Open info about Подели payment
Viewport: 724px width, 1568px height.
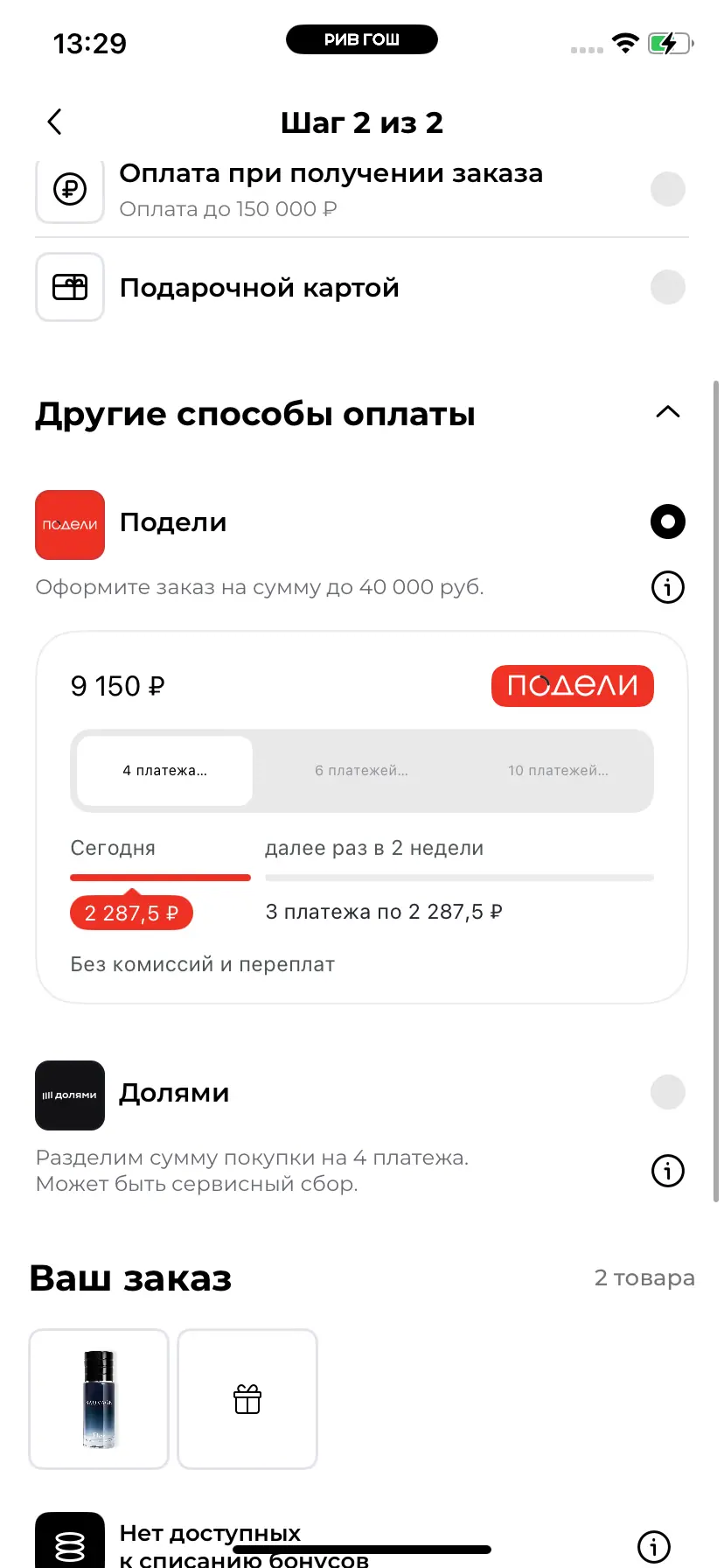click(667, 587)
